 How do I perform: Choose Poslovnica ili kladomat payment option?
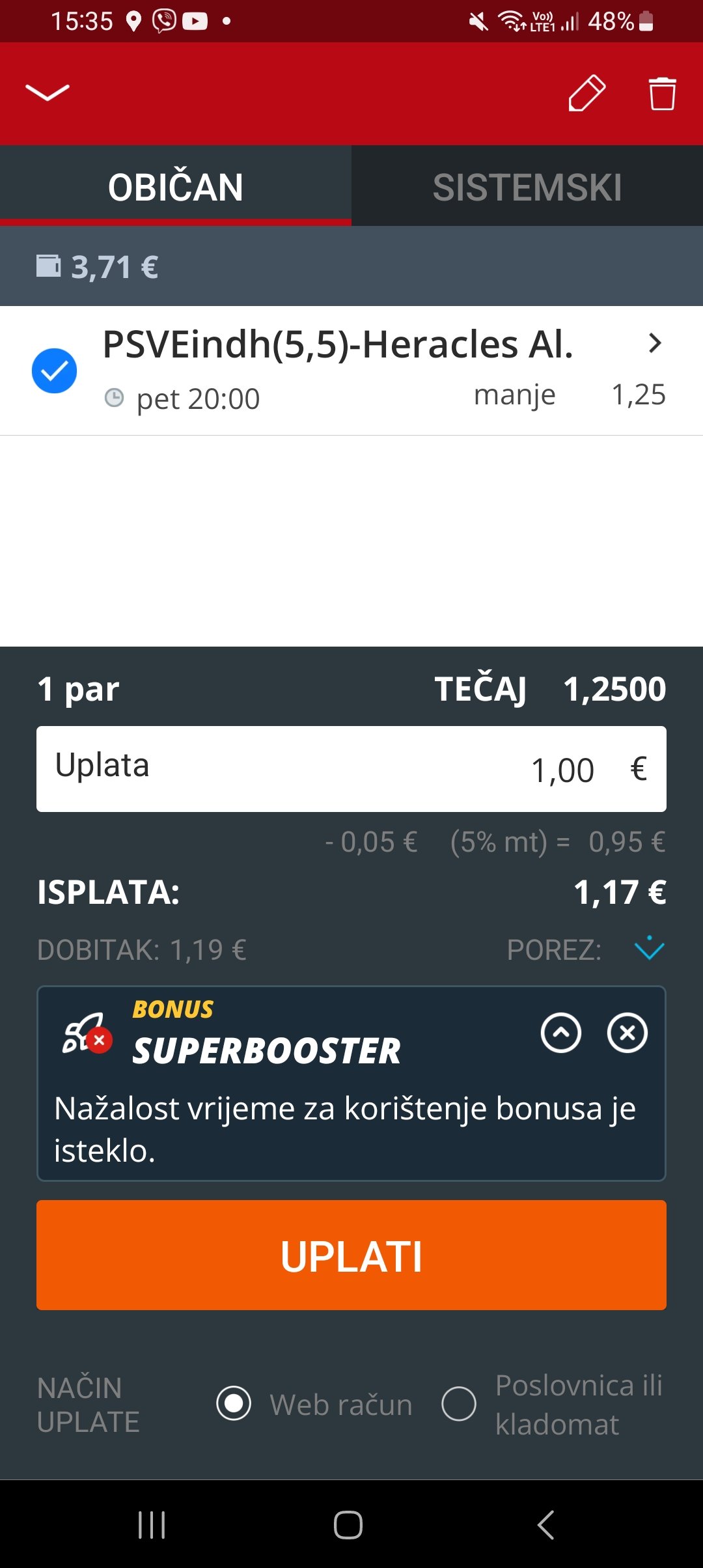click(459, 1403)
